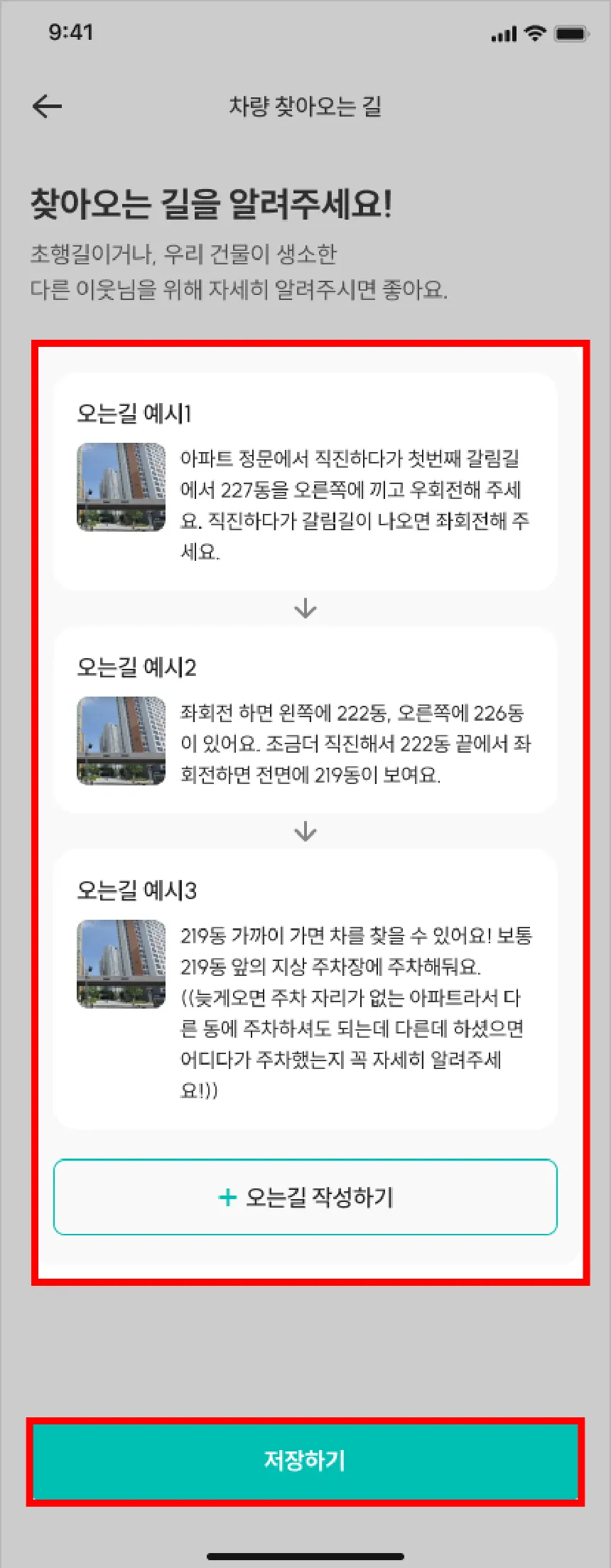Tap the 오는길 작성하기 button
Viewport: 611px width, 1568px height.
305,1197
